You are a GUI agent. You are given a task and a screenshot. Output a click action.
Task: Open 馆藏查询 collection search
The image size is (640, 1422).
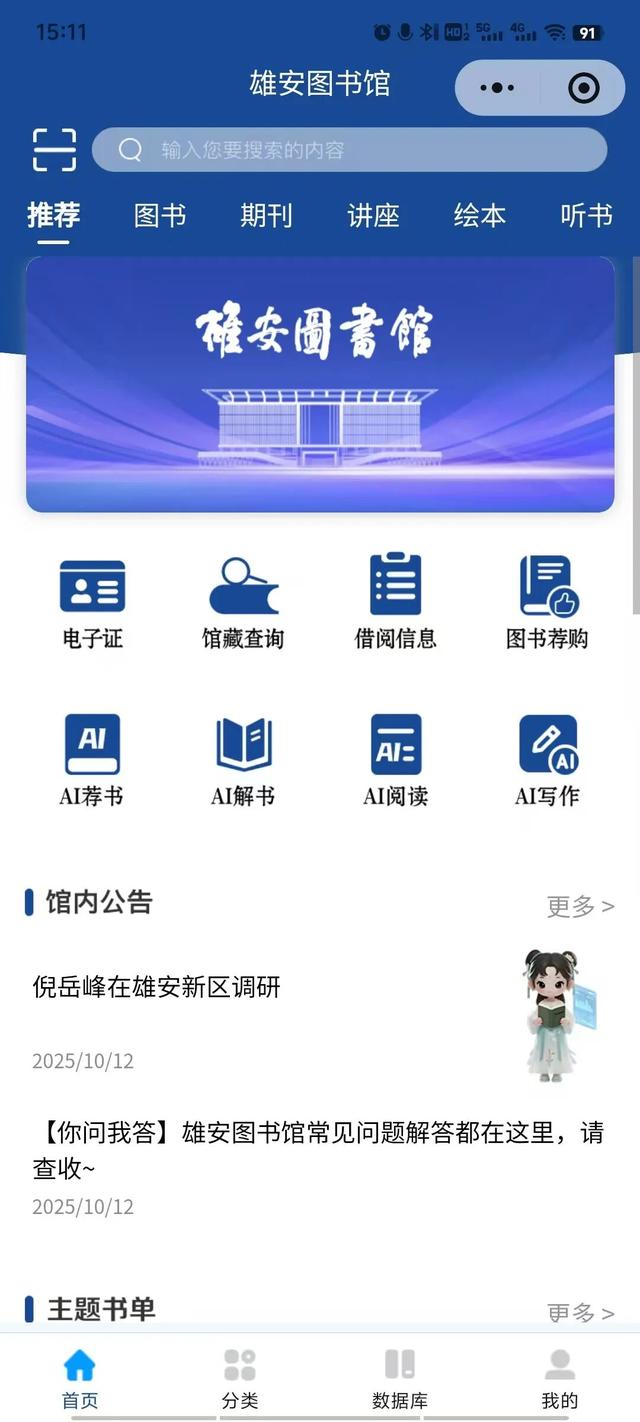coord(243,602)
